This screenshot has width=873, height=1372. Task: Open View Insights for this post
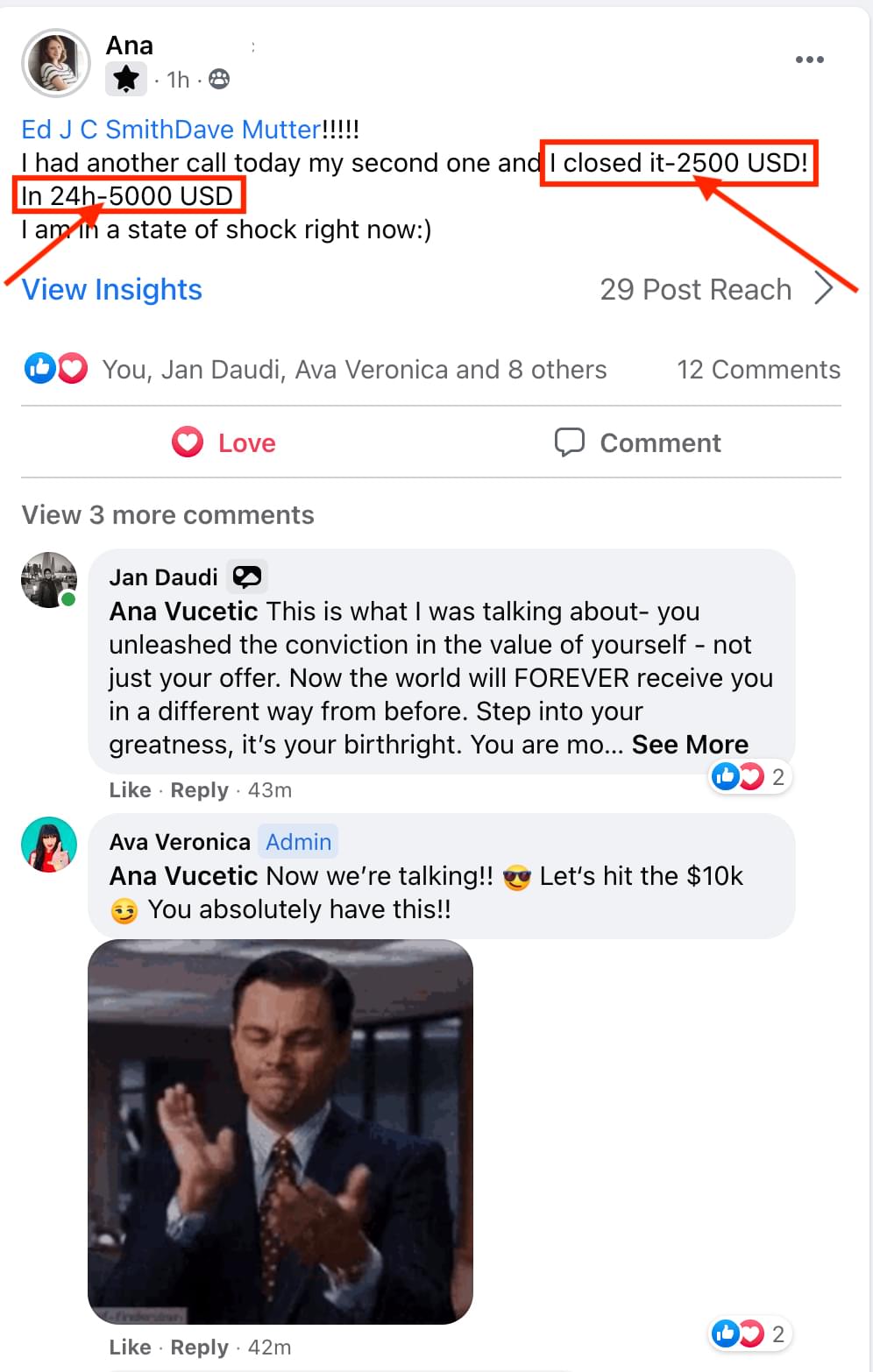coord(111,290)
